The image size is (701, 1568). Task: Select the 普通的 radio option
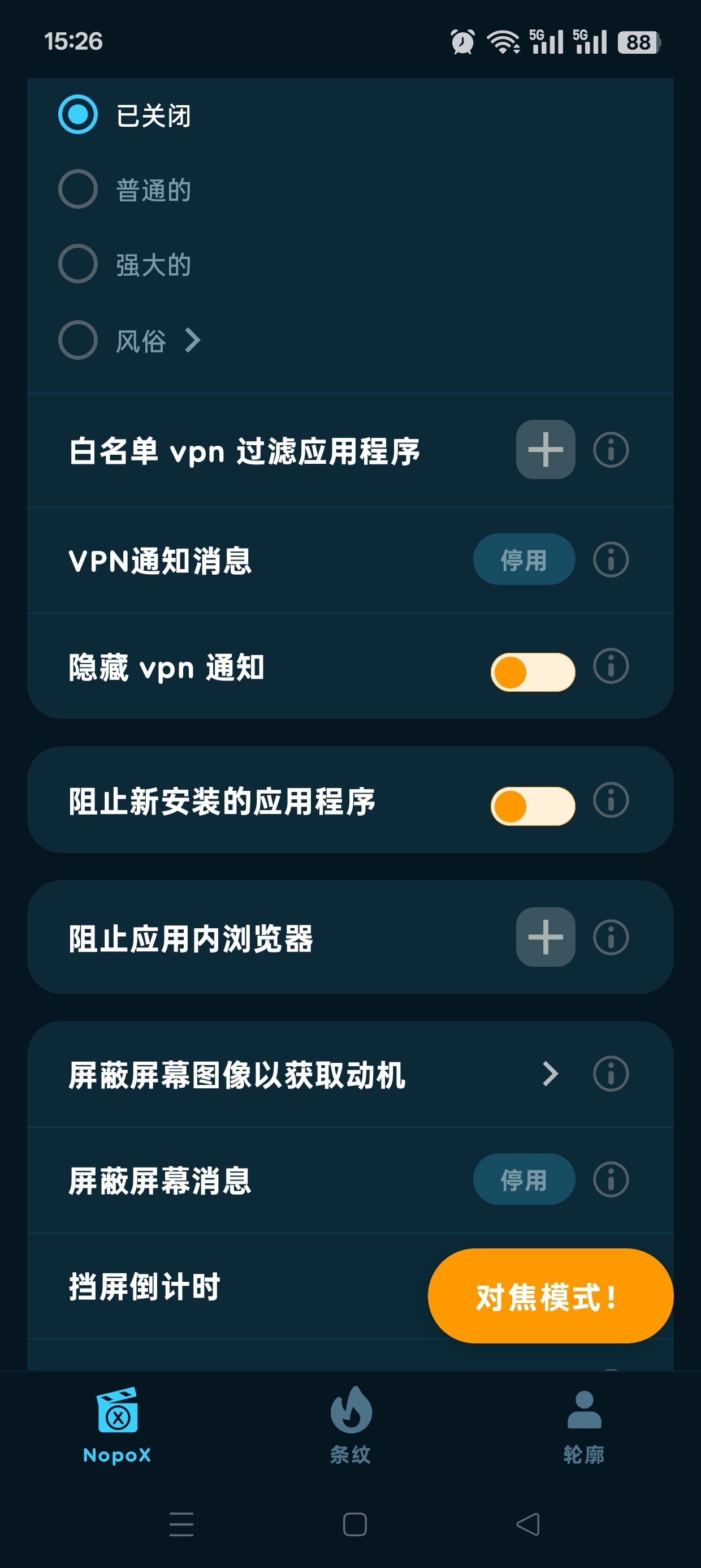pos(78,189)
